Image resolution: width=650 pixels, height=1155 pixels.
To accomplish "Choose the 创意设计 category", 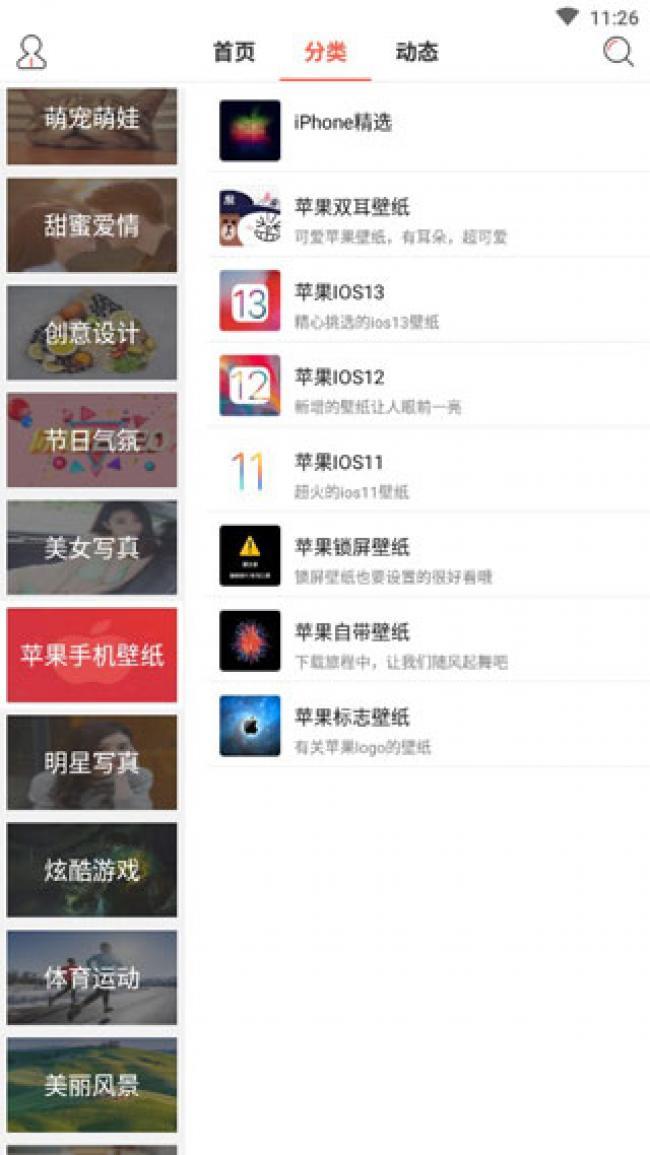I will [x=92, y=332].
